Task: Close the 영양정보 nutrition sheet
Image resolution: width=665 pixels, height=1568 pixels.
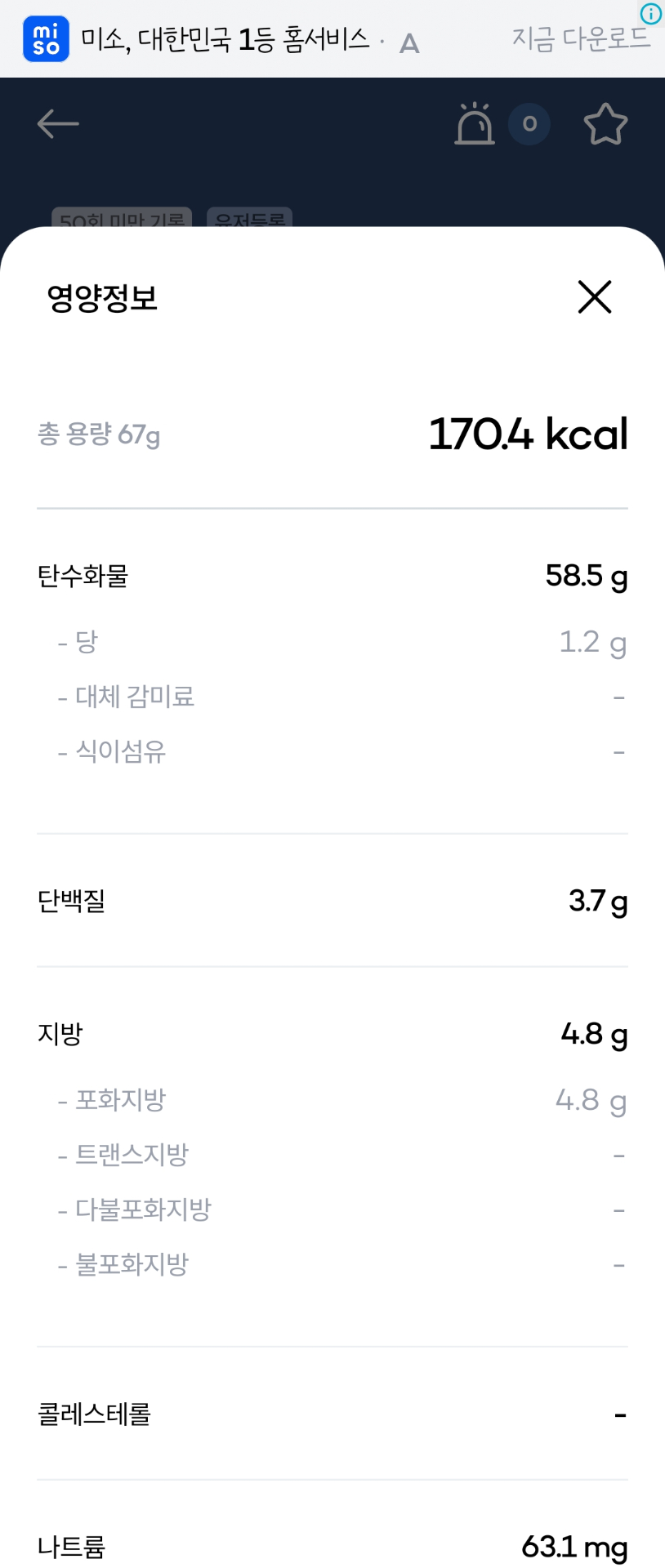Action: pyautogui.click(x=594, y=296)
